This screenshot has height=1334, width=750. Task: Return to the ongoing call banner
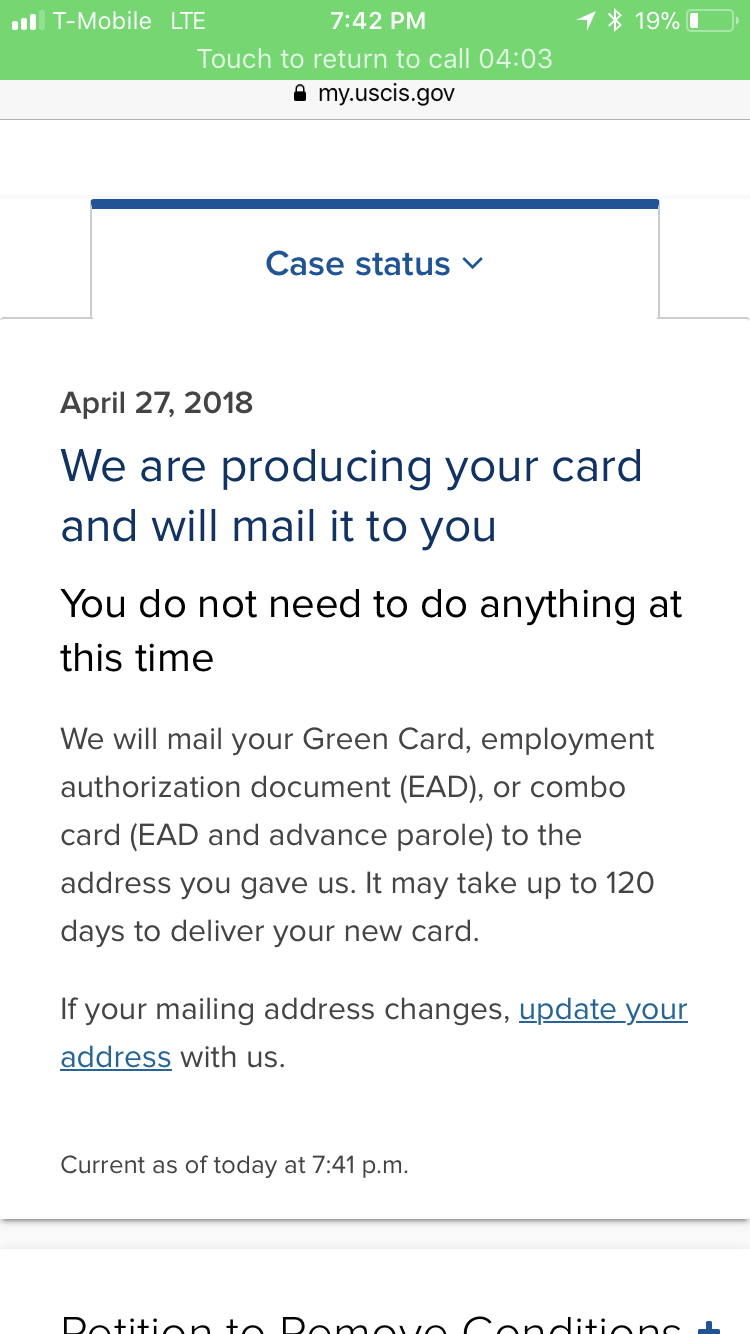tap(374, 58)
